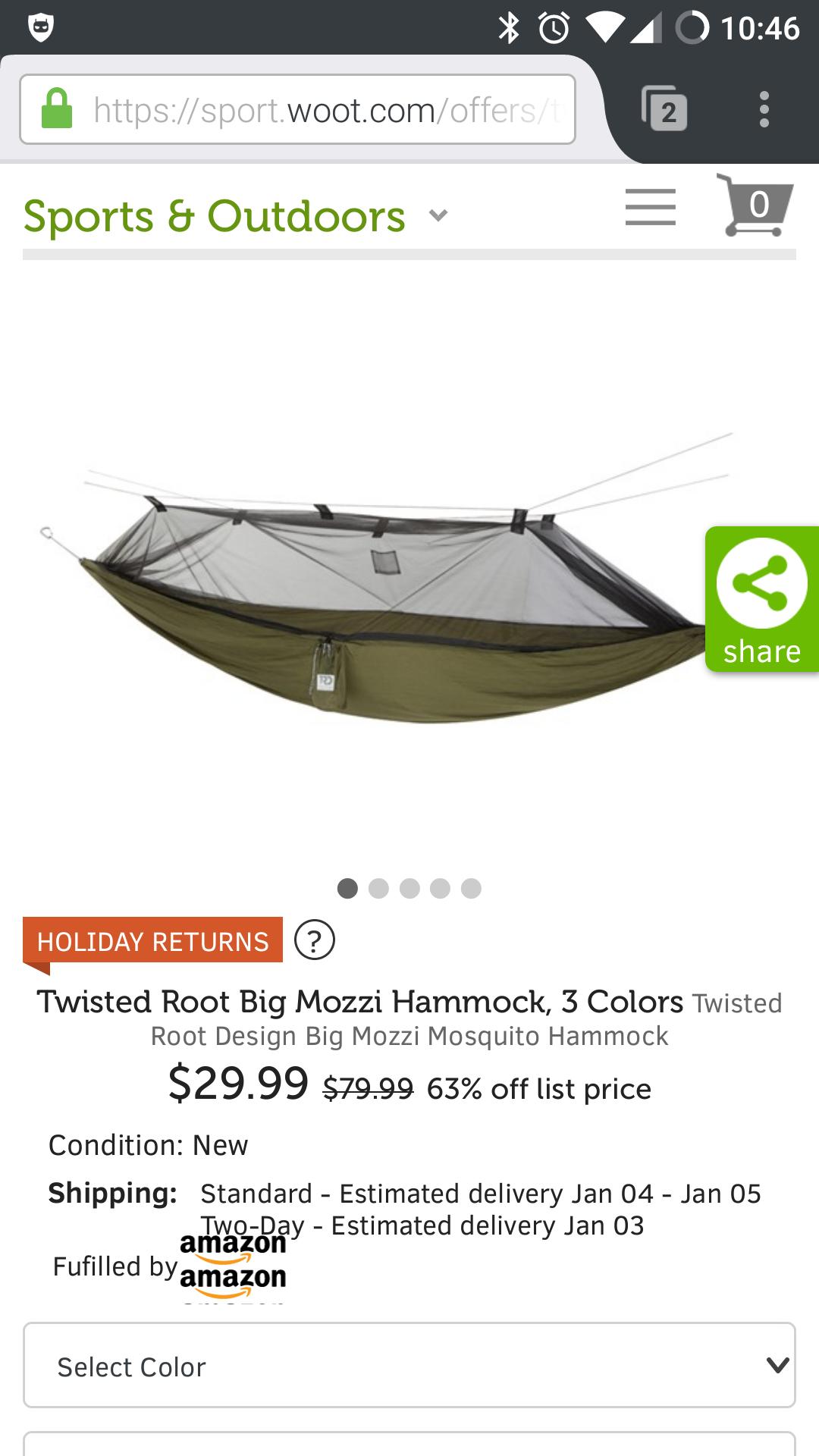Jump to the last product image dot

coord(471,888)
